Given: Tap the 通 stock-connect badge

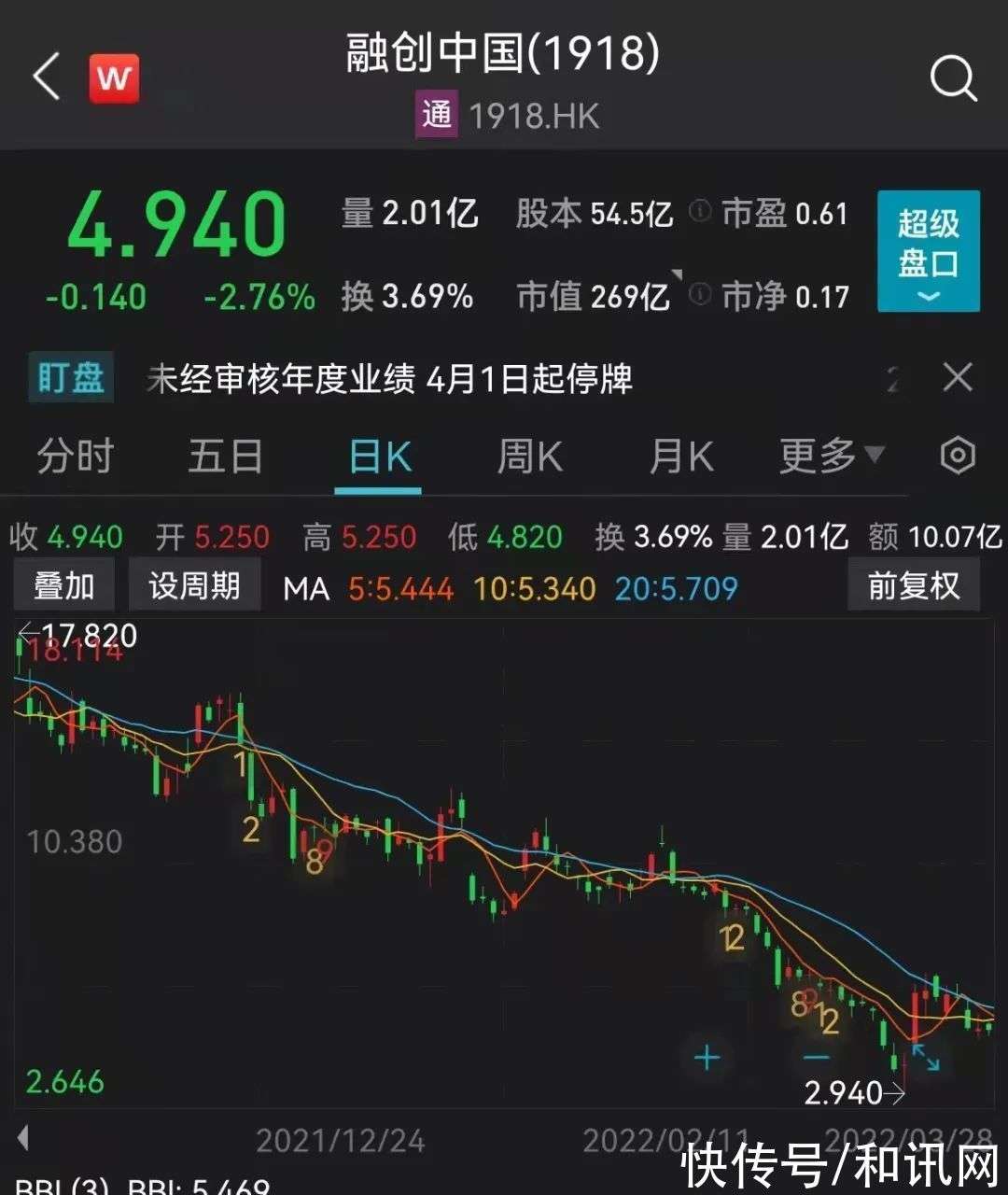Looking at the screenshot, I should coord(435,114).
